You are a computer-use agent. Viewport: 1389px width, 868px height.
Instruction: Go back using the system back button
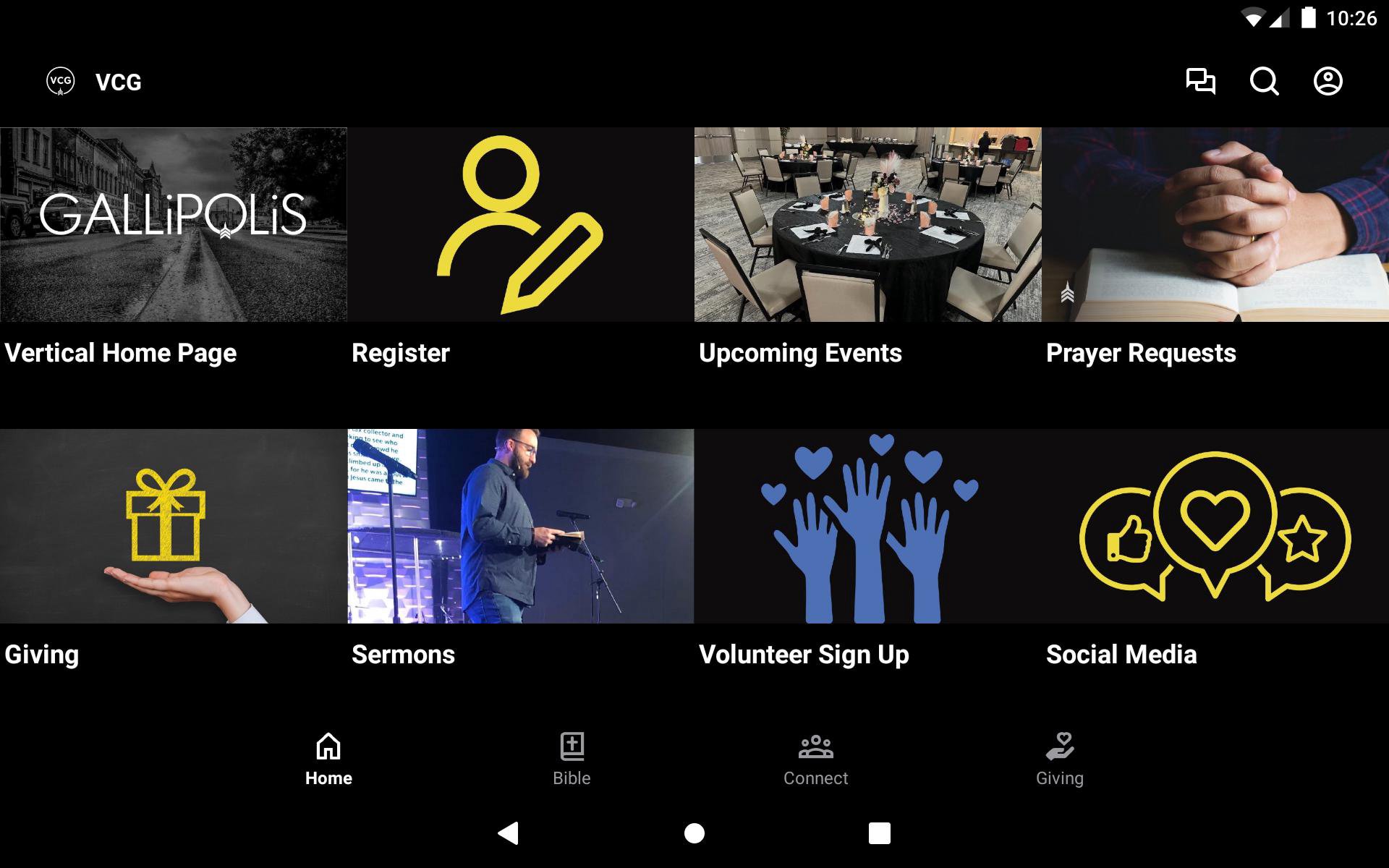click(509, 833)
